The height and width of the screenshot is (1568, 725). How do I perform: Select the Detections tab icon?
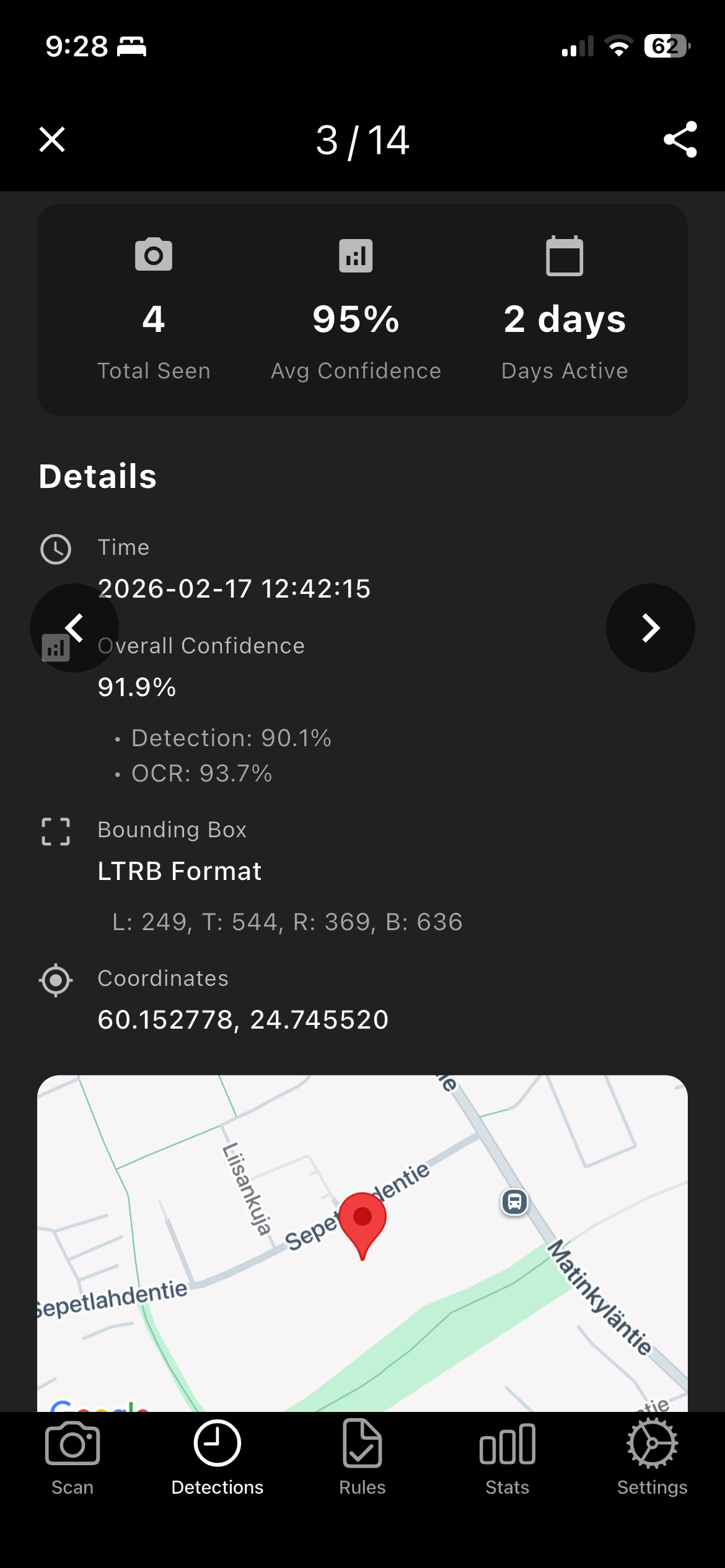click(217, 1443)
